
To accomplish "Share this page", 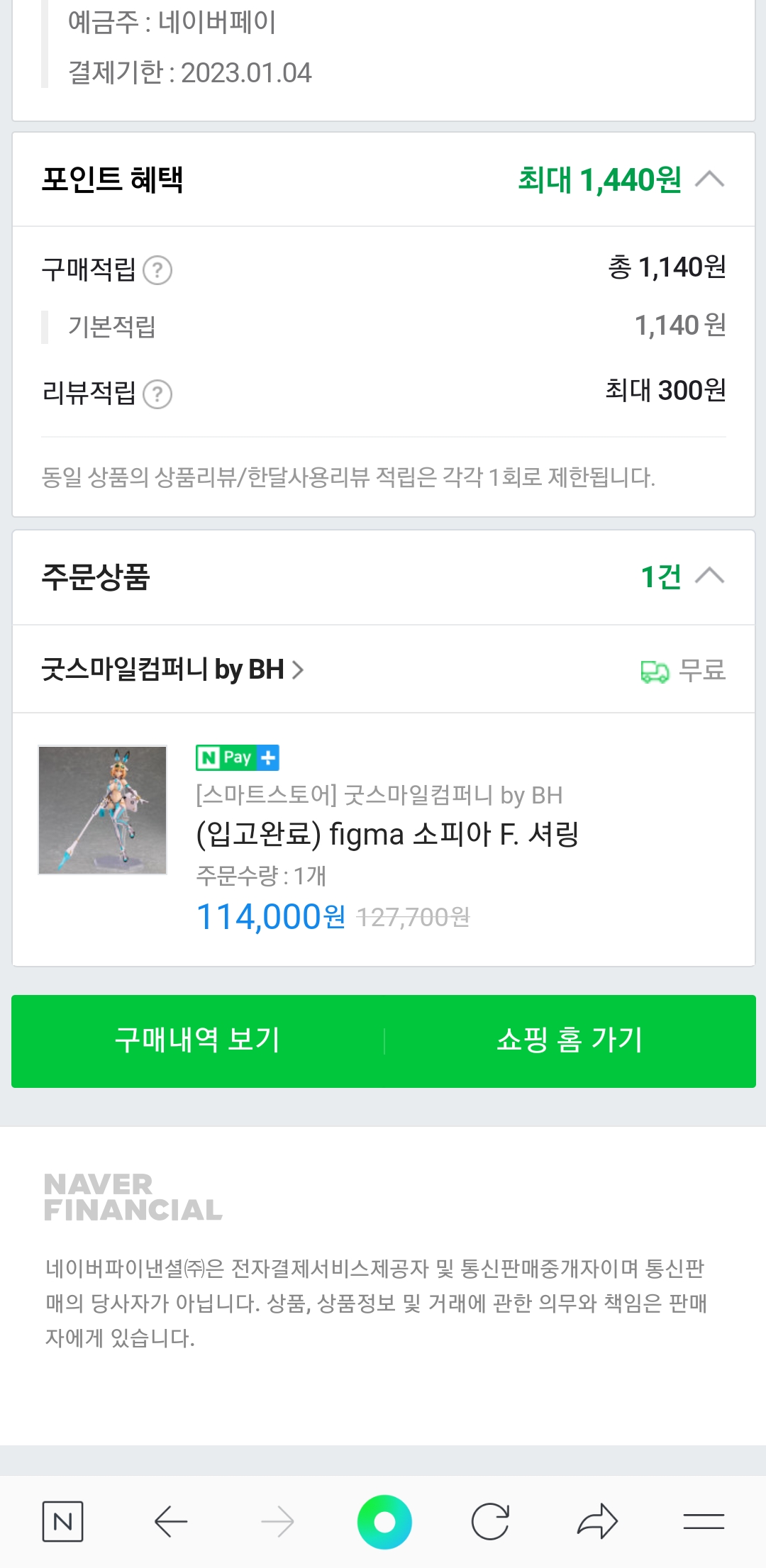I will coord(597,1521).
